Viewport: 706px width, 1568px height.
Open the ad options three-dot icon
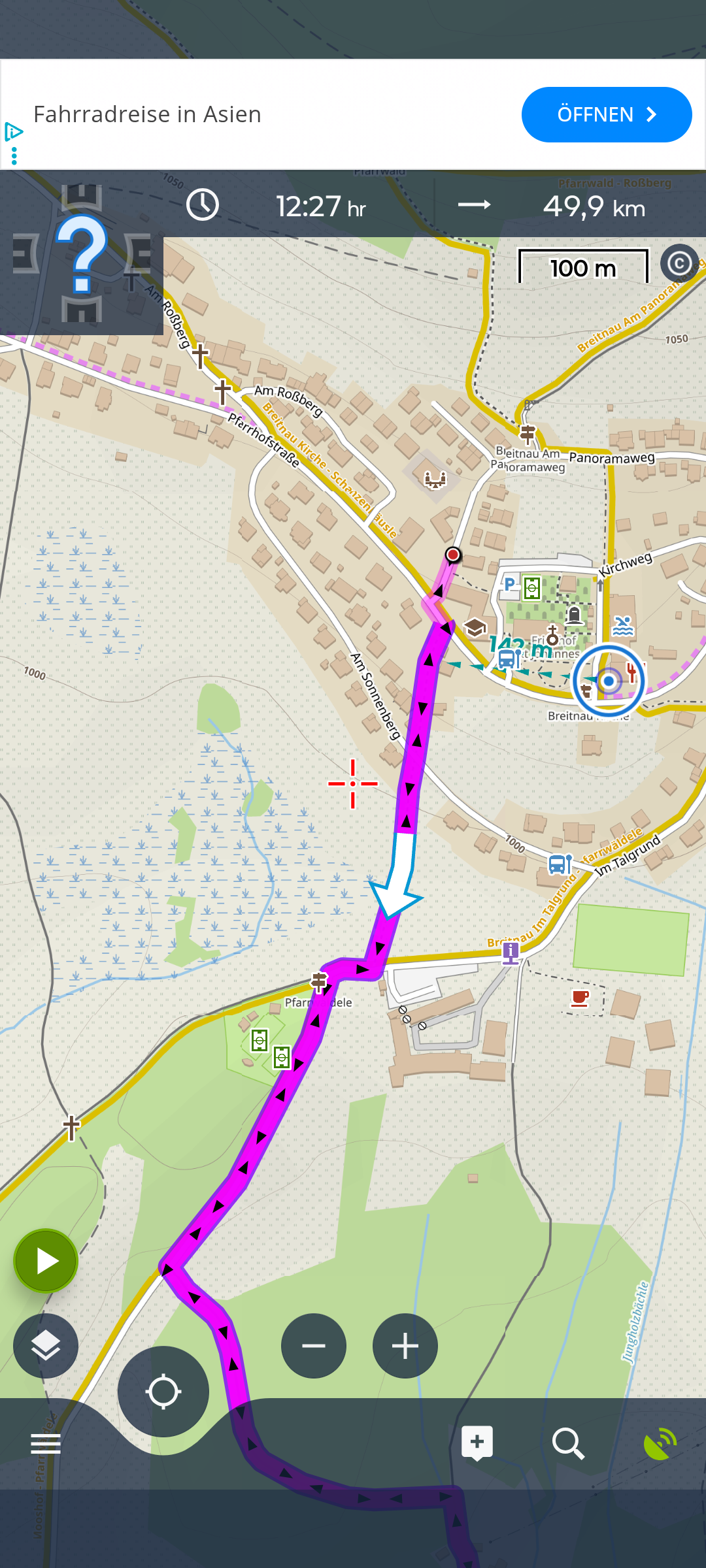[x=14, y=156]
